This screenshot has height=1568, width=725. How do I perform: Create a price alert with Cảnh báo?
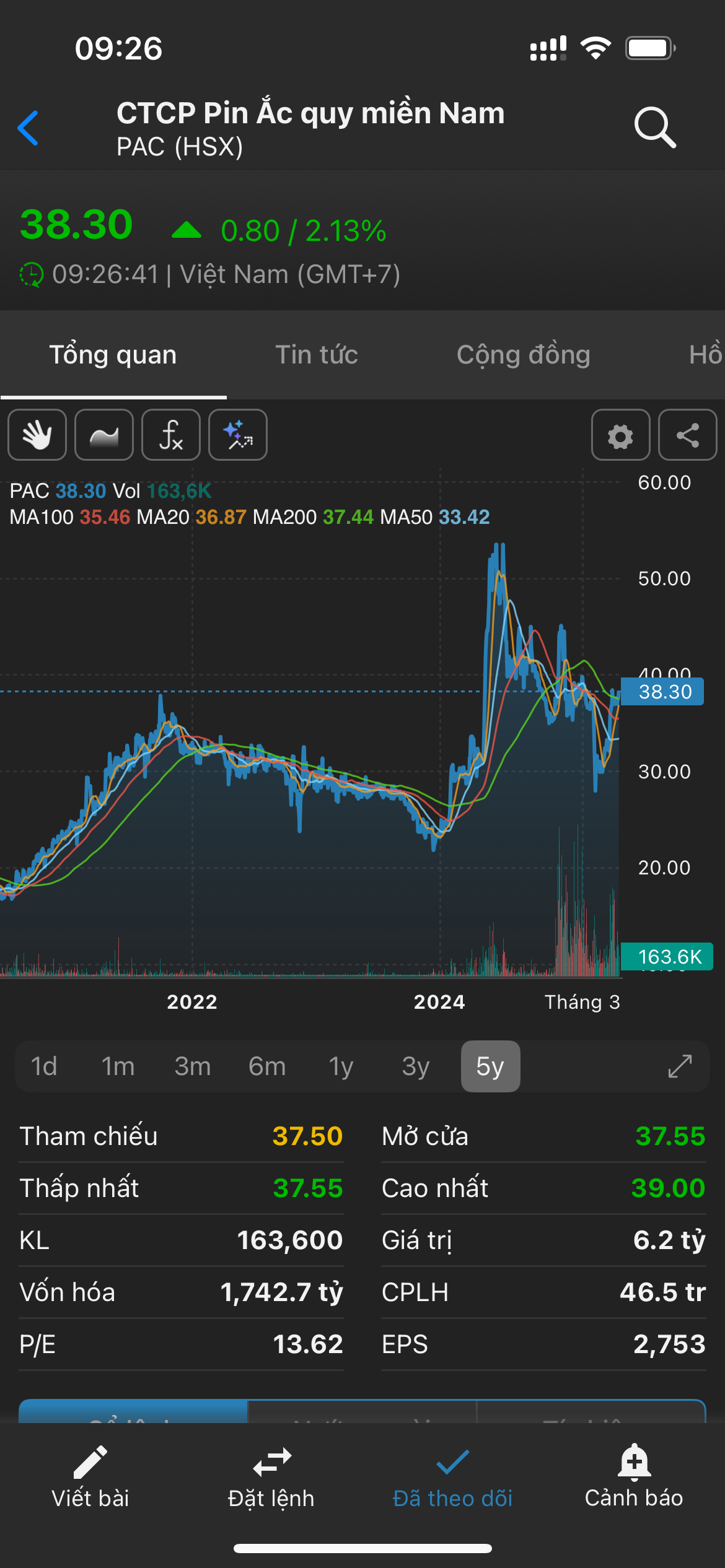pyautogui.click(x=634, y=1478)
